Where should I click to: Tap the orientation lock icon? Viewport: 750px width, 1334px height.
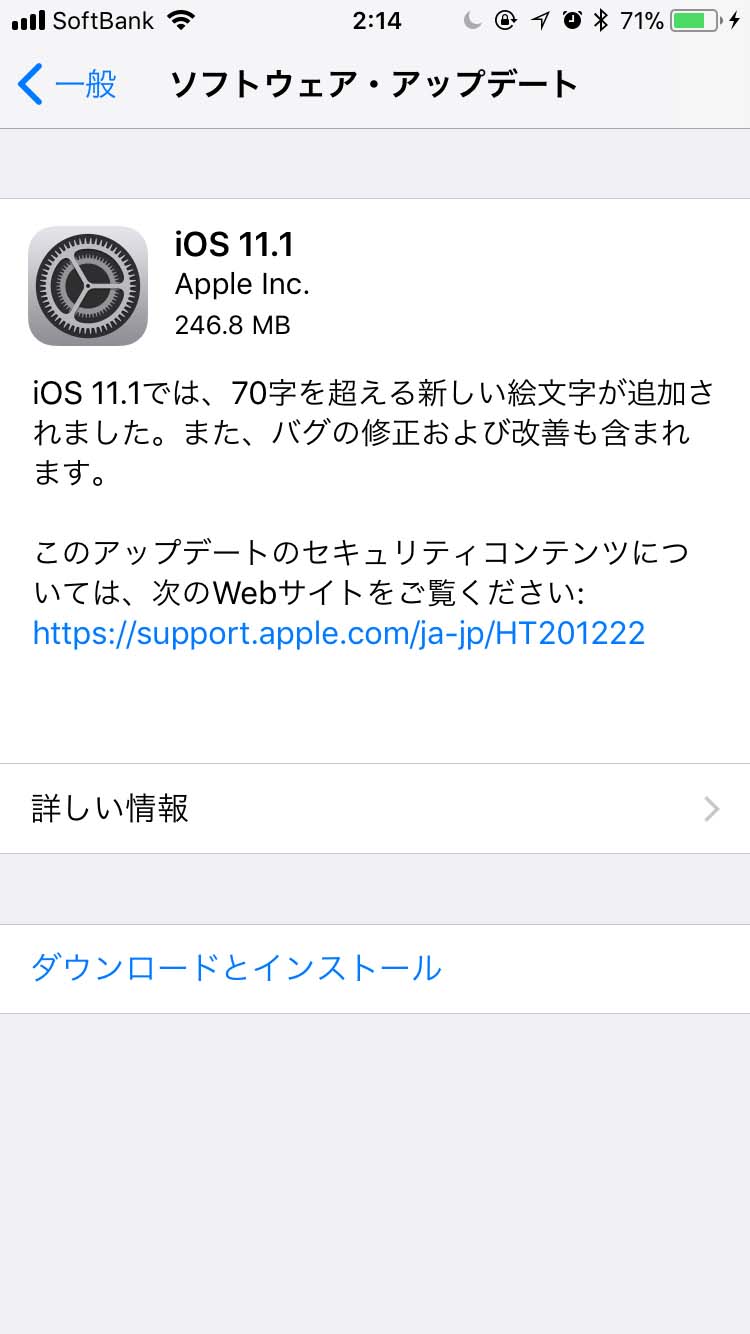(x=506, y=17)
